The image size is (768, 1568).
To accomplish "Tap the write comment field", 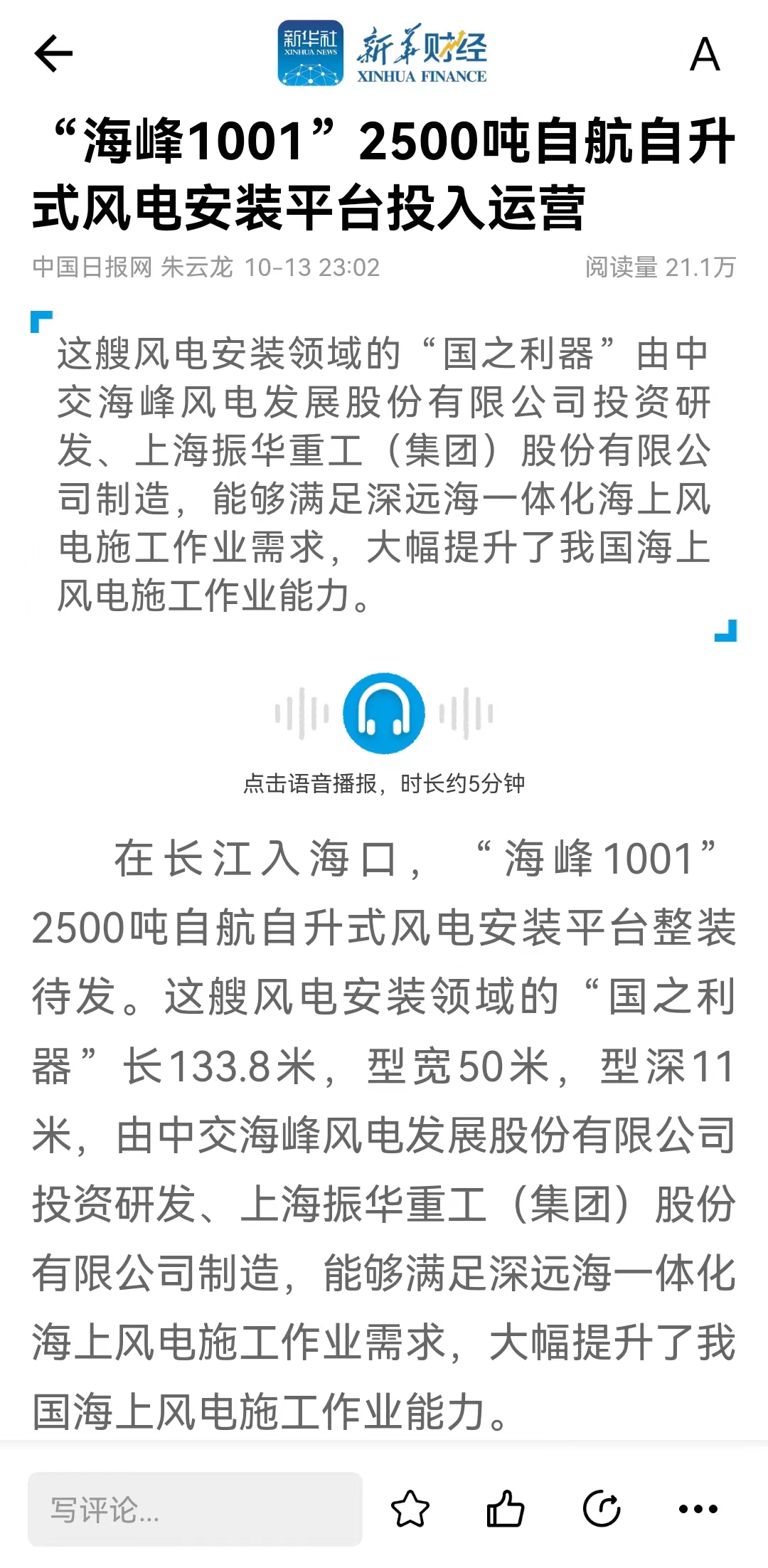I will click(x=195, y=1509).
